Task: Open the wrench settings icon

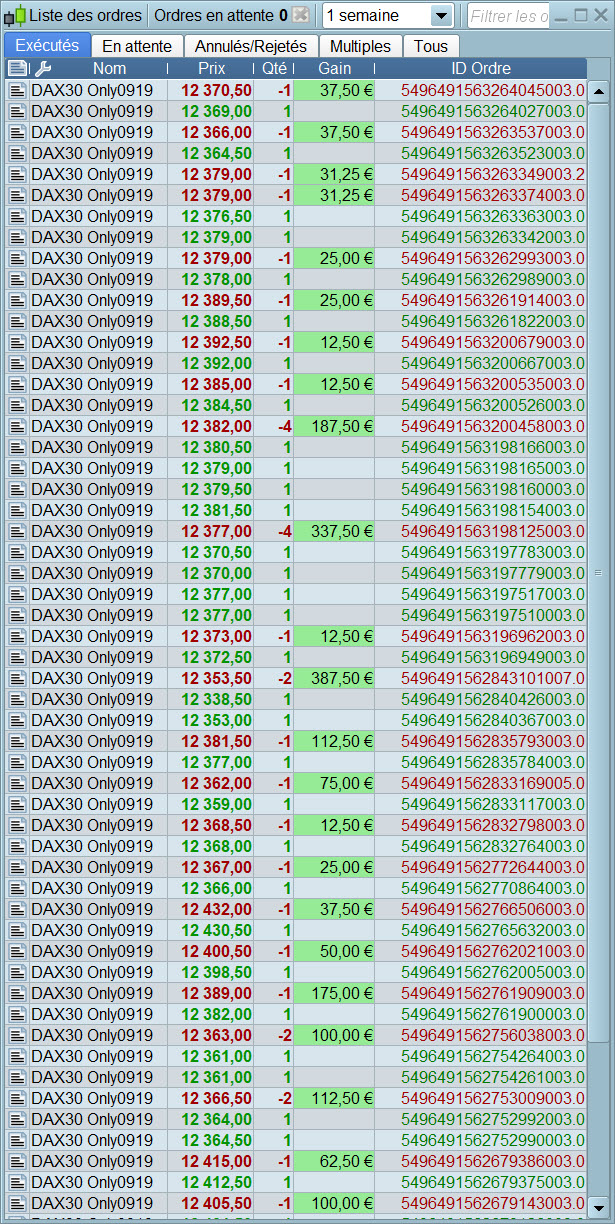Action: (42, 68)
